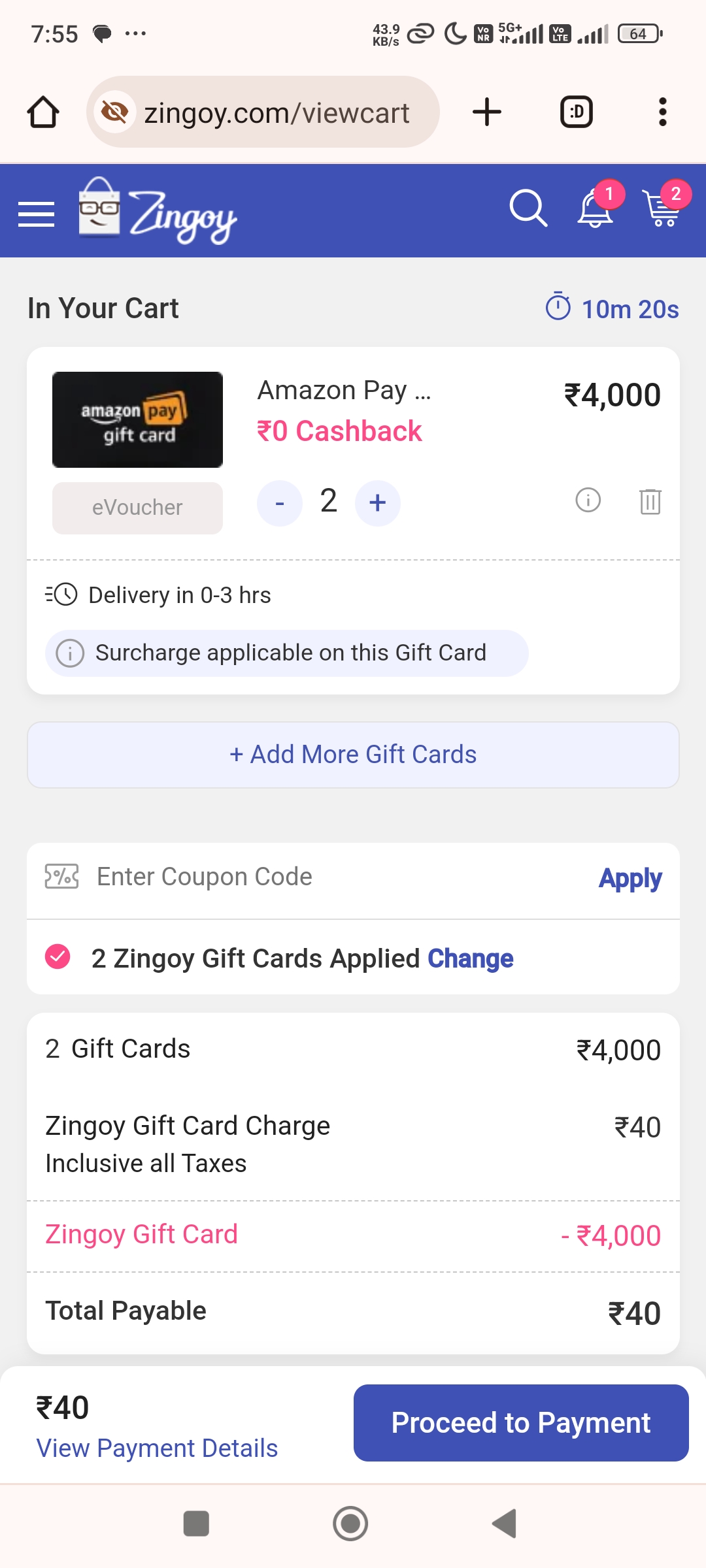Change applied Zingoy Gift Cards

(x=471, y=958)
